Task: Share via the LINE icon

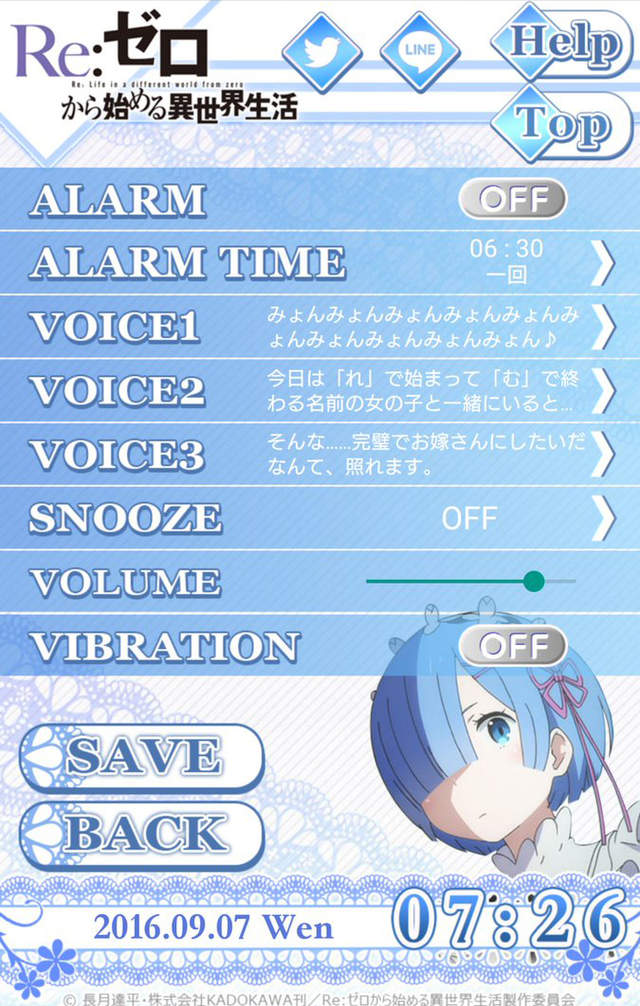Action: tap(419, 51)
